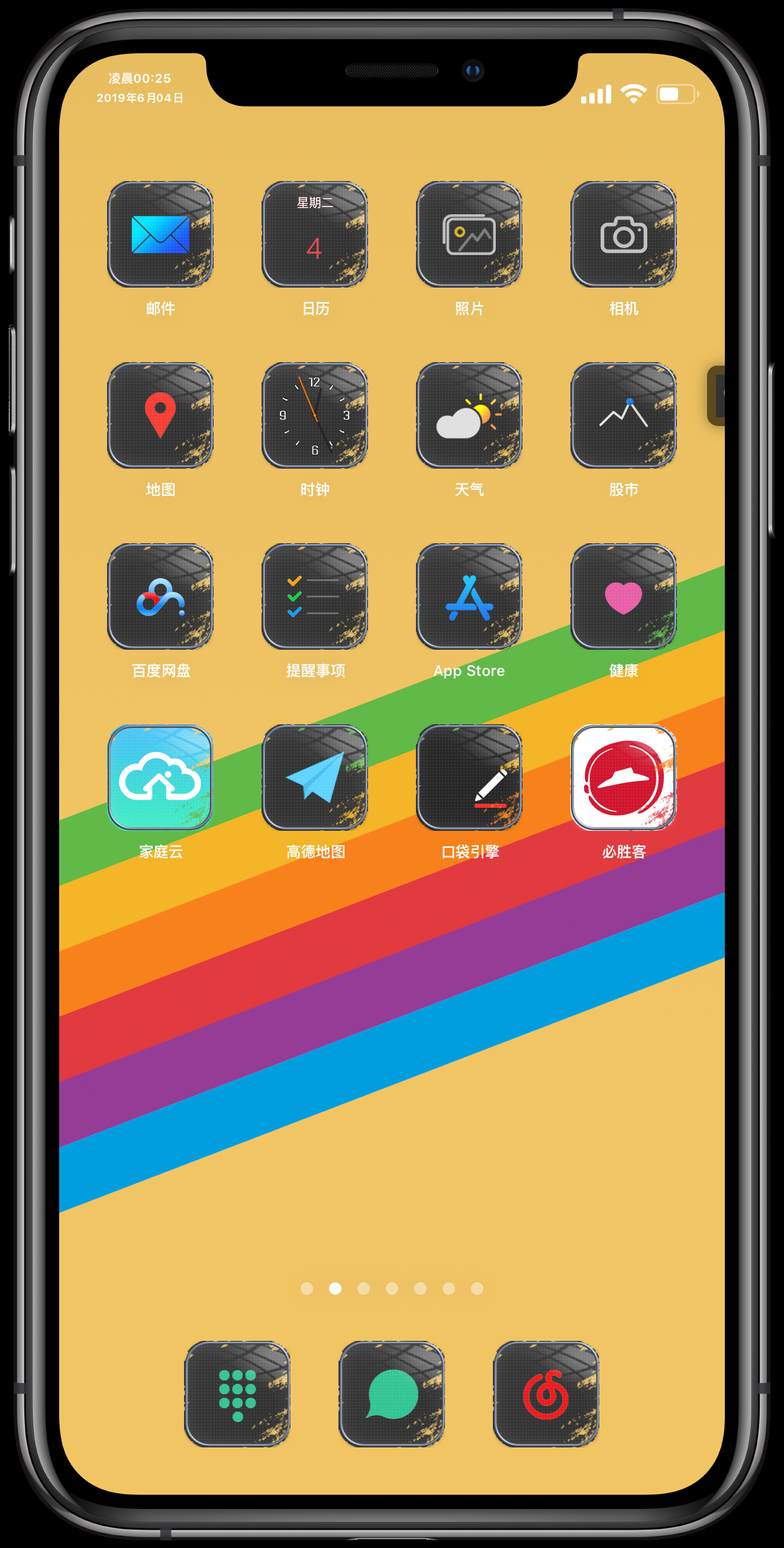Open the 邮件 mail app
Viewport: 784px width, 1548px height.
[160, 234]
